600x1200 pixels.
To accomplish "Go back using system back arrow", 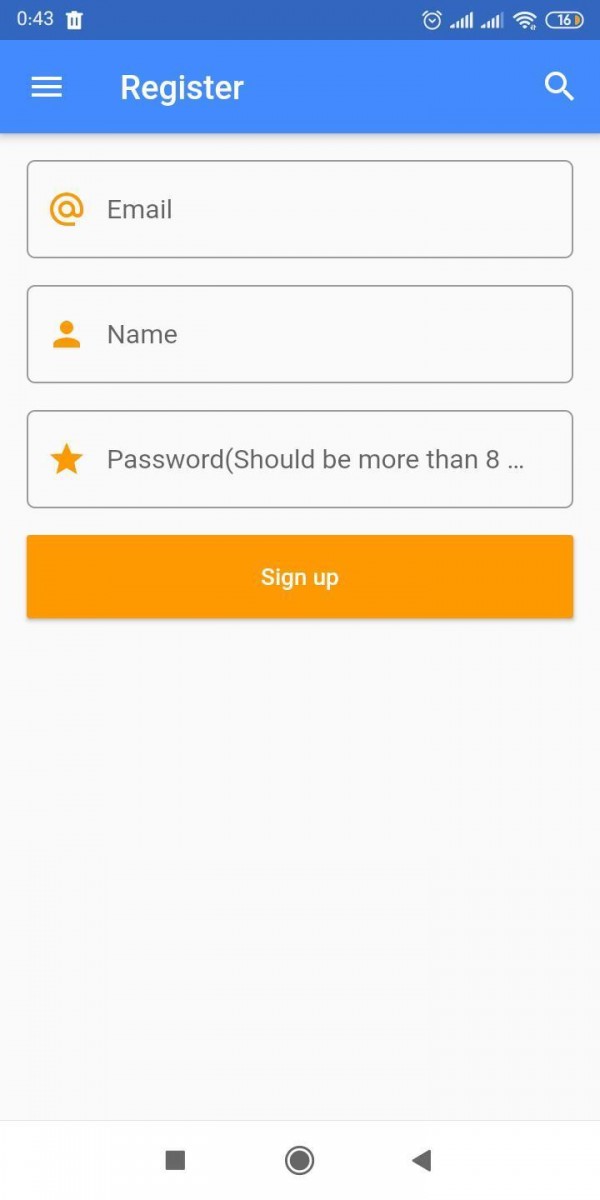I will [421, 1160].
